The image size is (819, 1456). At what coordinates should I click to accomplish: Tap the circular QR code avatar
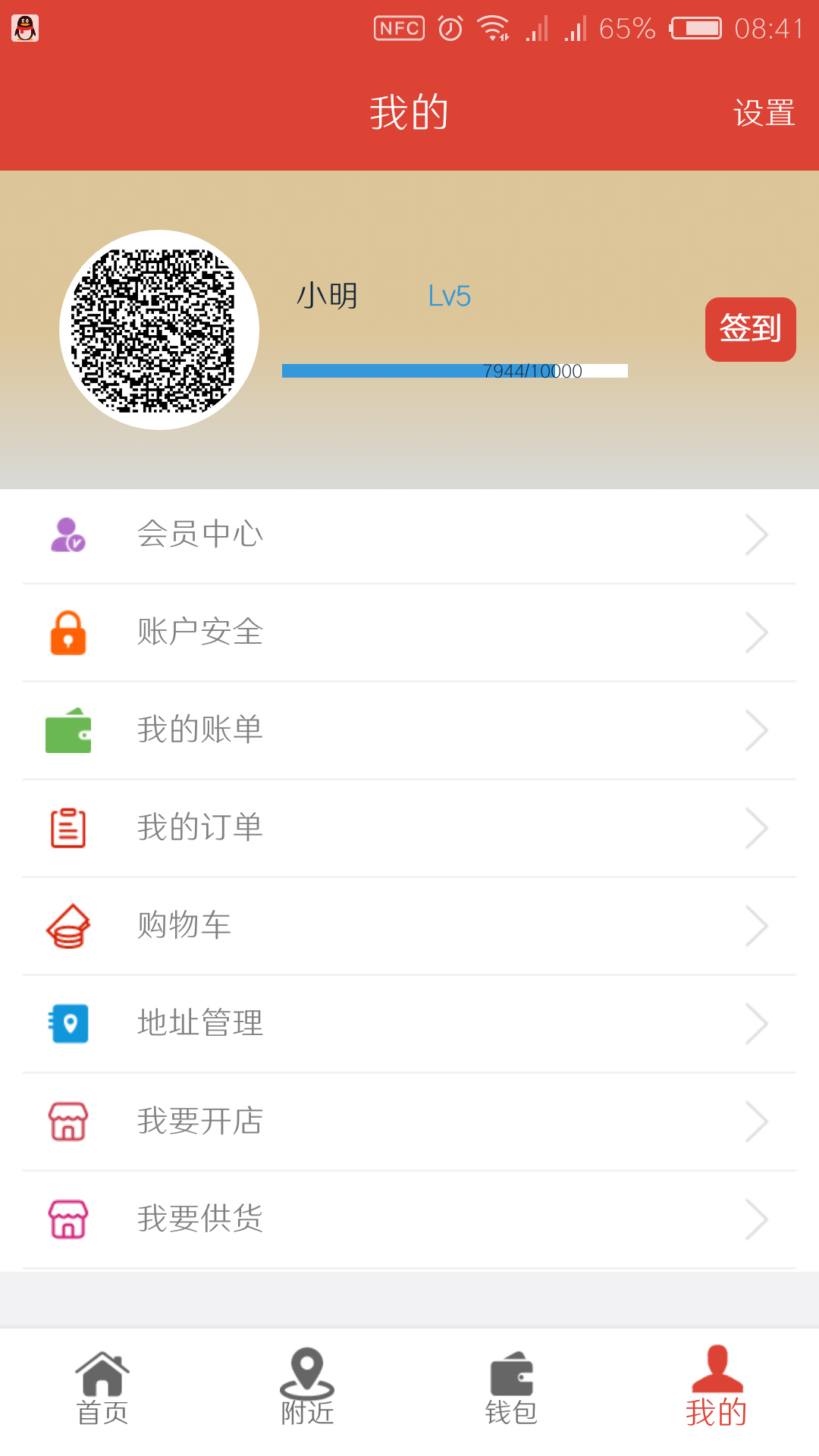[158, 329]
